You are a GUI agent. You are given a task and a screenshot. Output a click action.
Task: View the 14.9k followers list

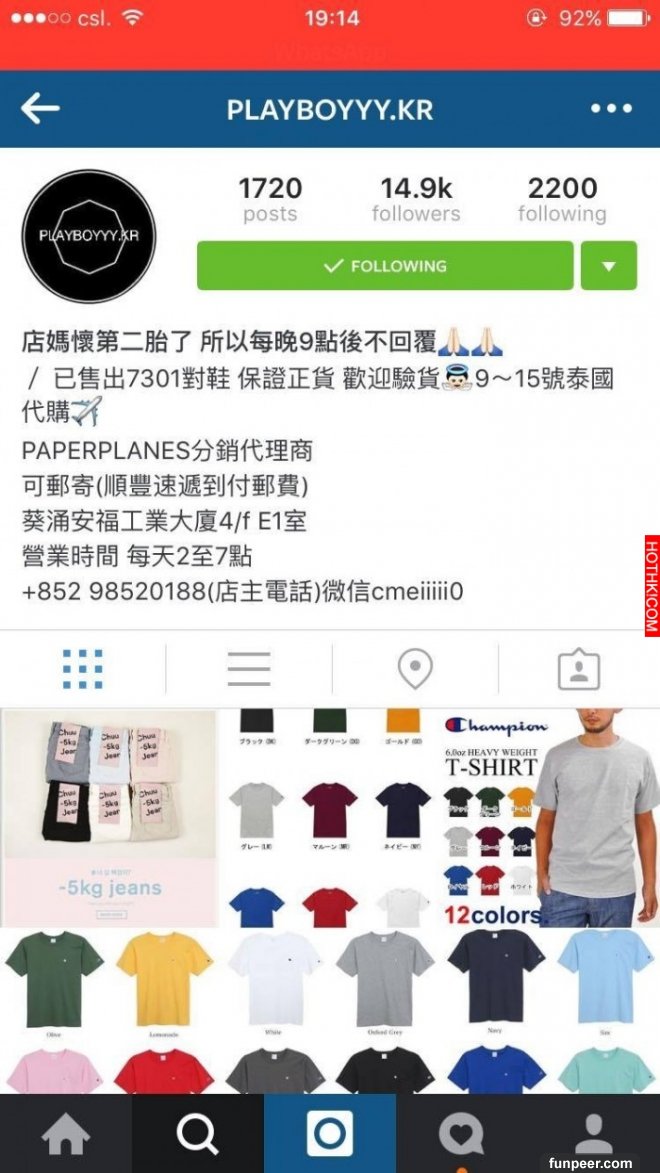point(416,199)
